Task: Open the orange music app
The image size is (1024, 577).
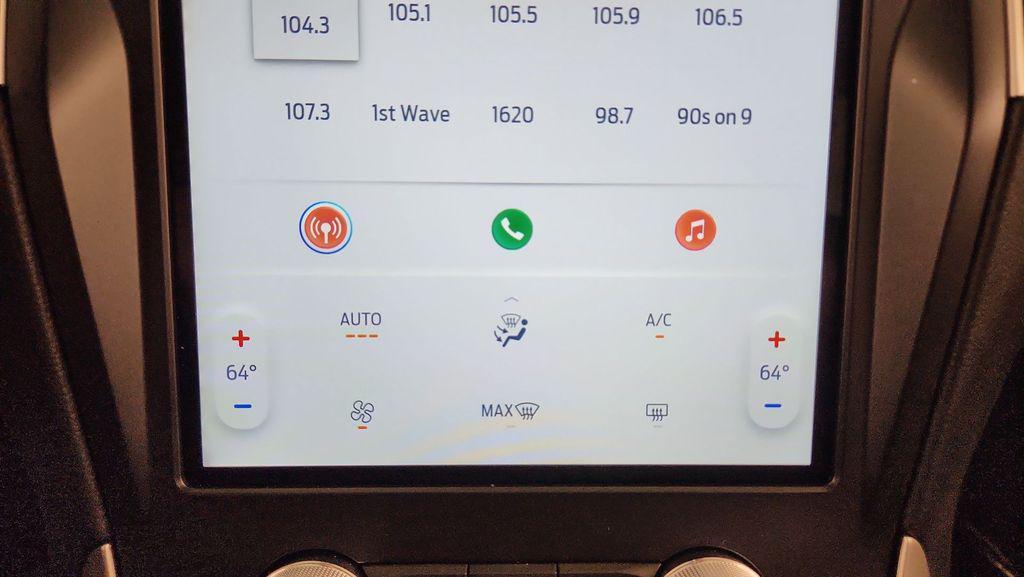Action: [x=695, y=231]
